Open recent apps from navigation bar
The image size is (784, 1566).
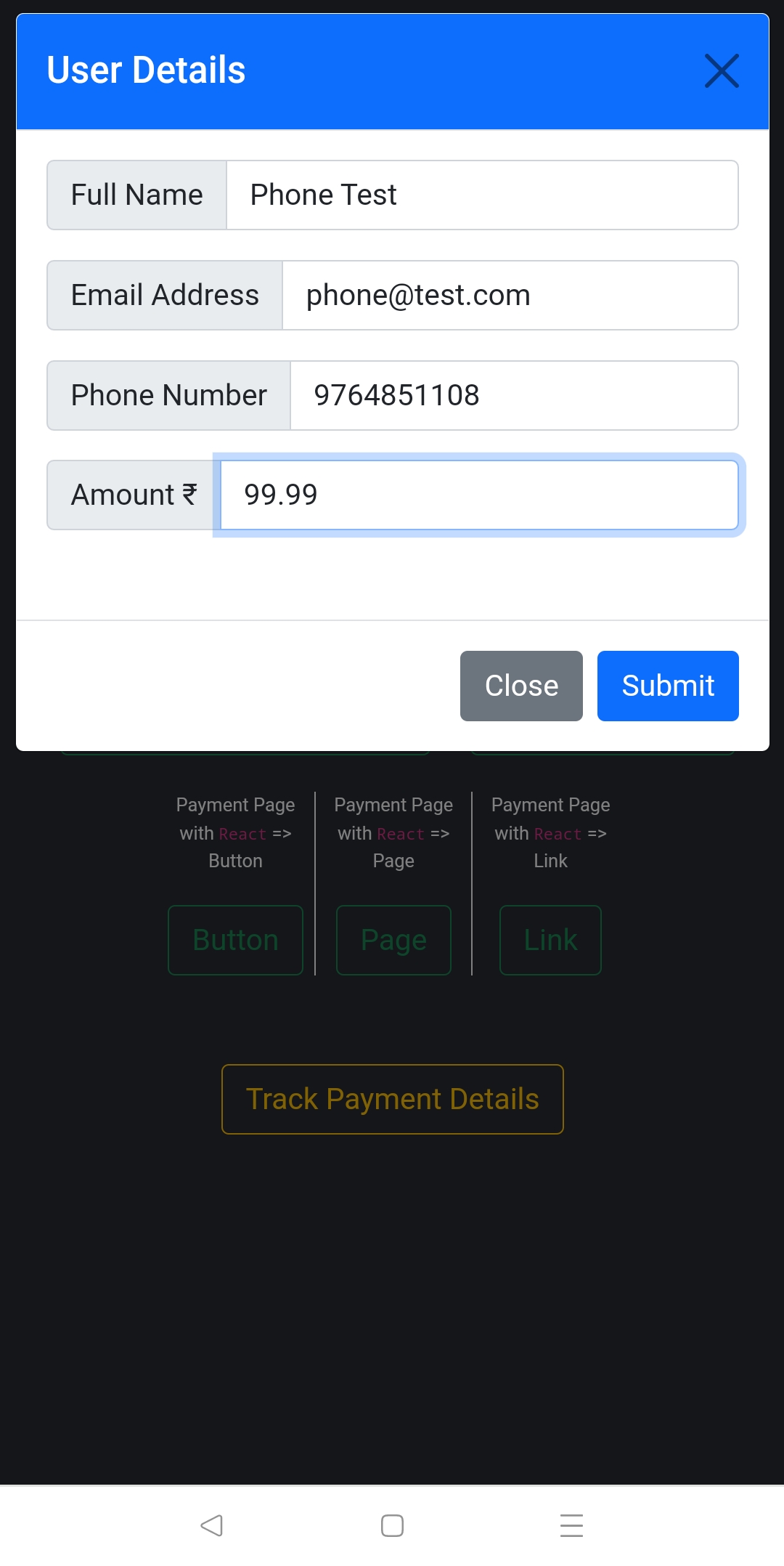click(572, 1525)
